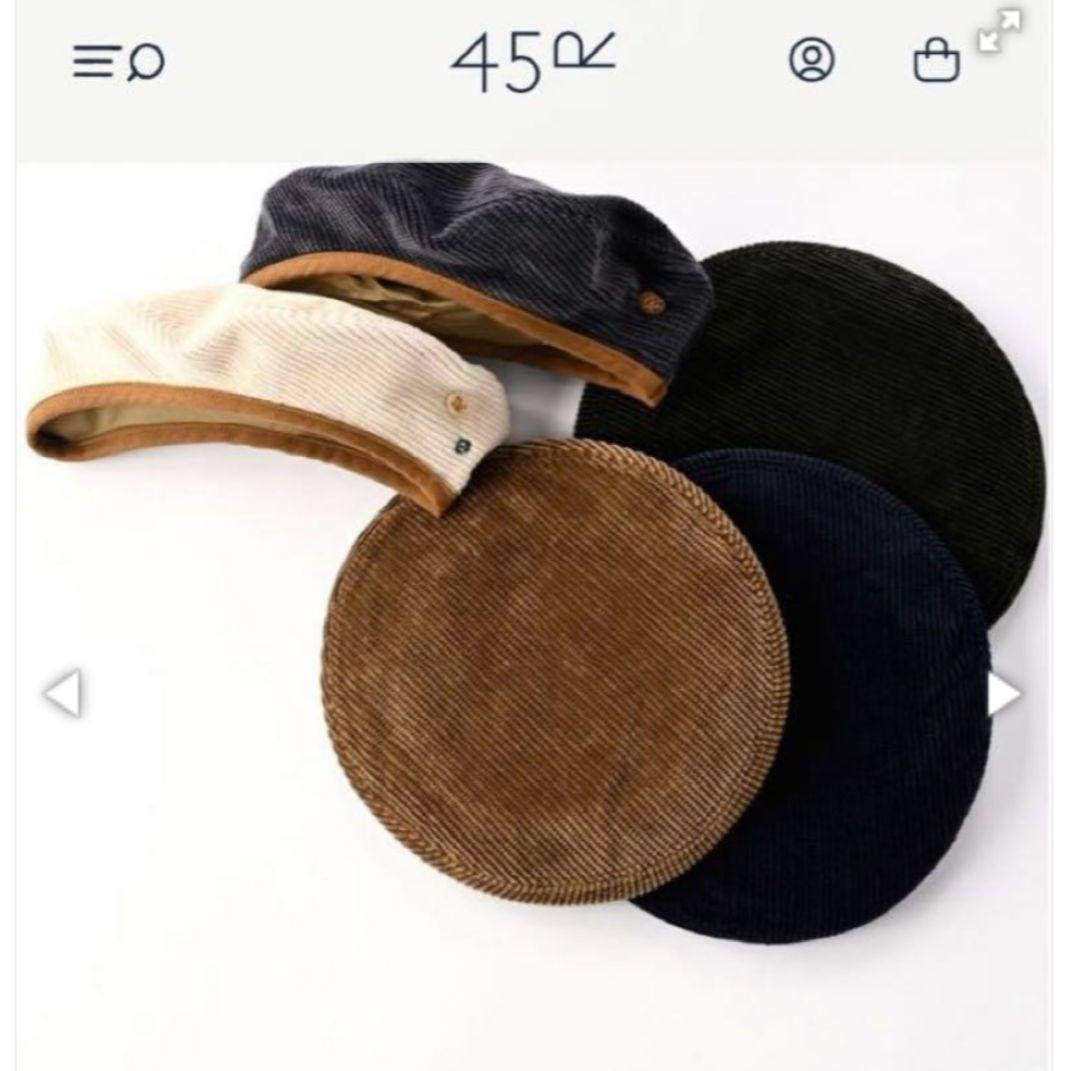This screenshot has height=1071, width=1080.
Task: Open the shopping bag
Action: click(936, 62)
